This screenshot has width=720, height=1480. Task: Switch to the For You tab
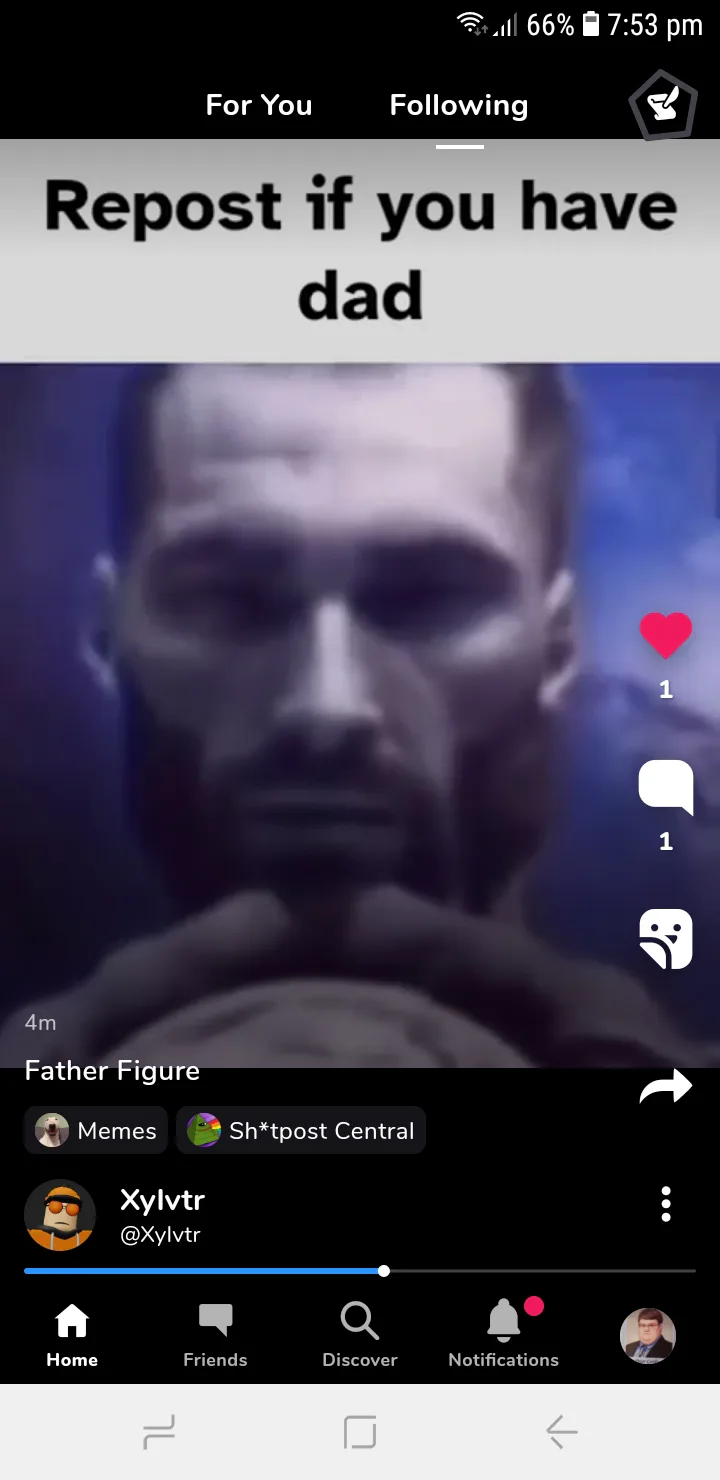(259, 105)
